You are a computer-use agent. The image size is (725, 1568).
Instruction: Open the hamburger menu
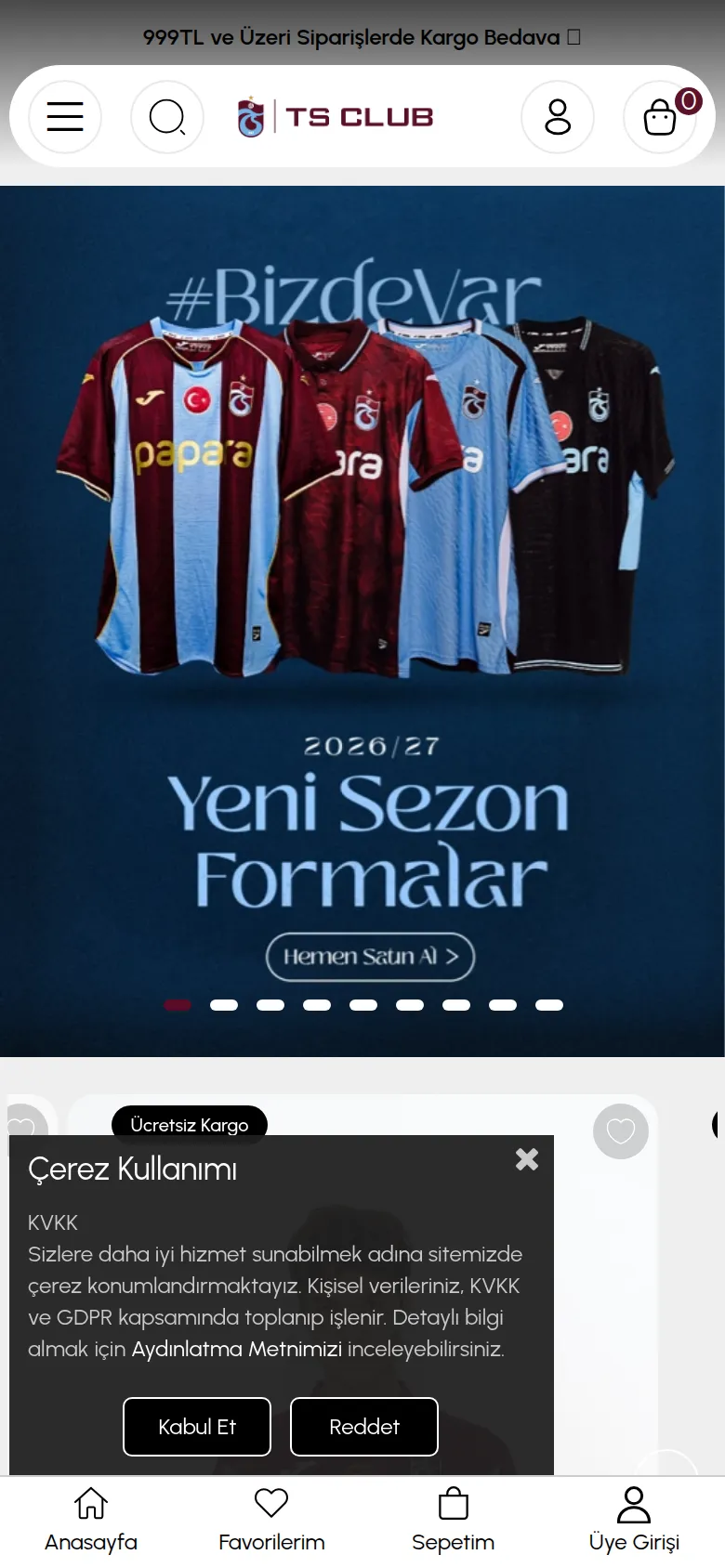pos(65,117)
